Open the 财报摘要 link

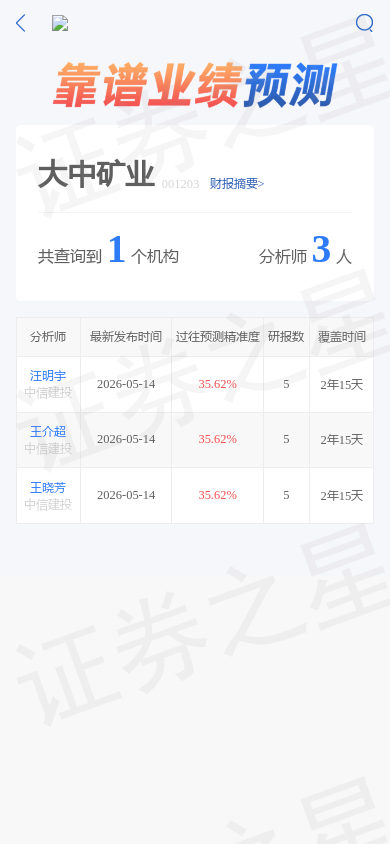tap(237, 184)
